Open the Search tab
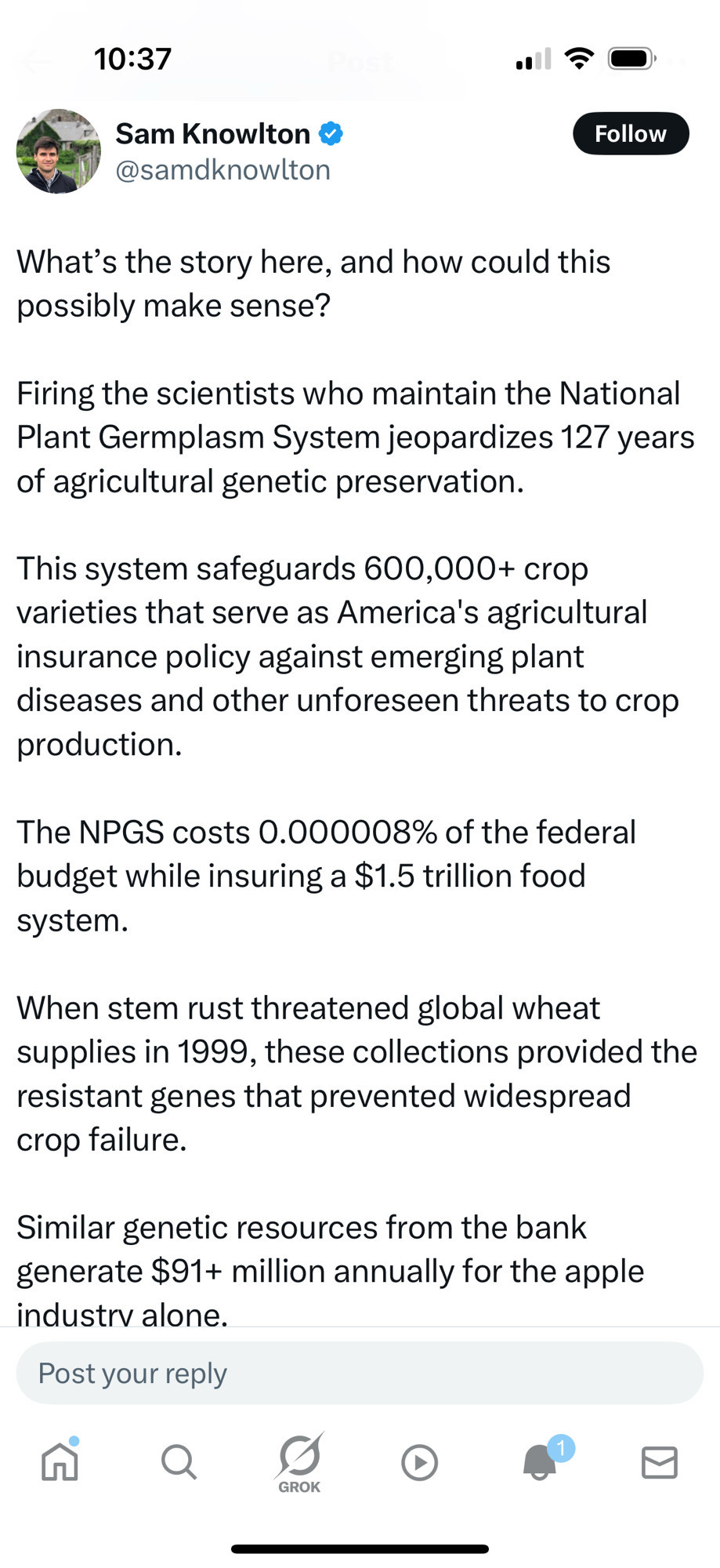 click(x=179, y=1462)
